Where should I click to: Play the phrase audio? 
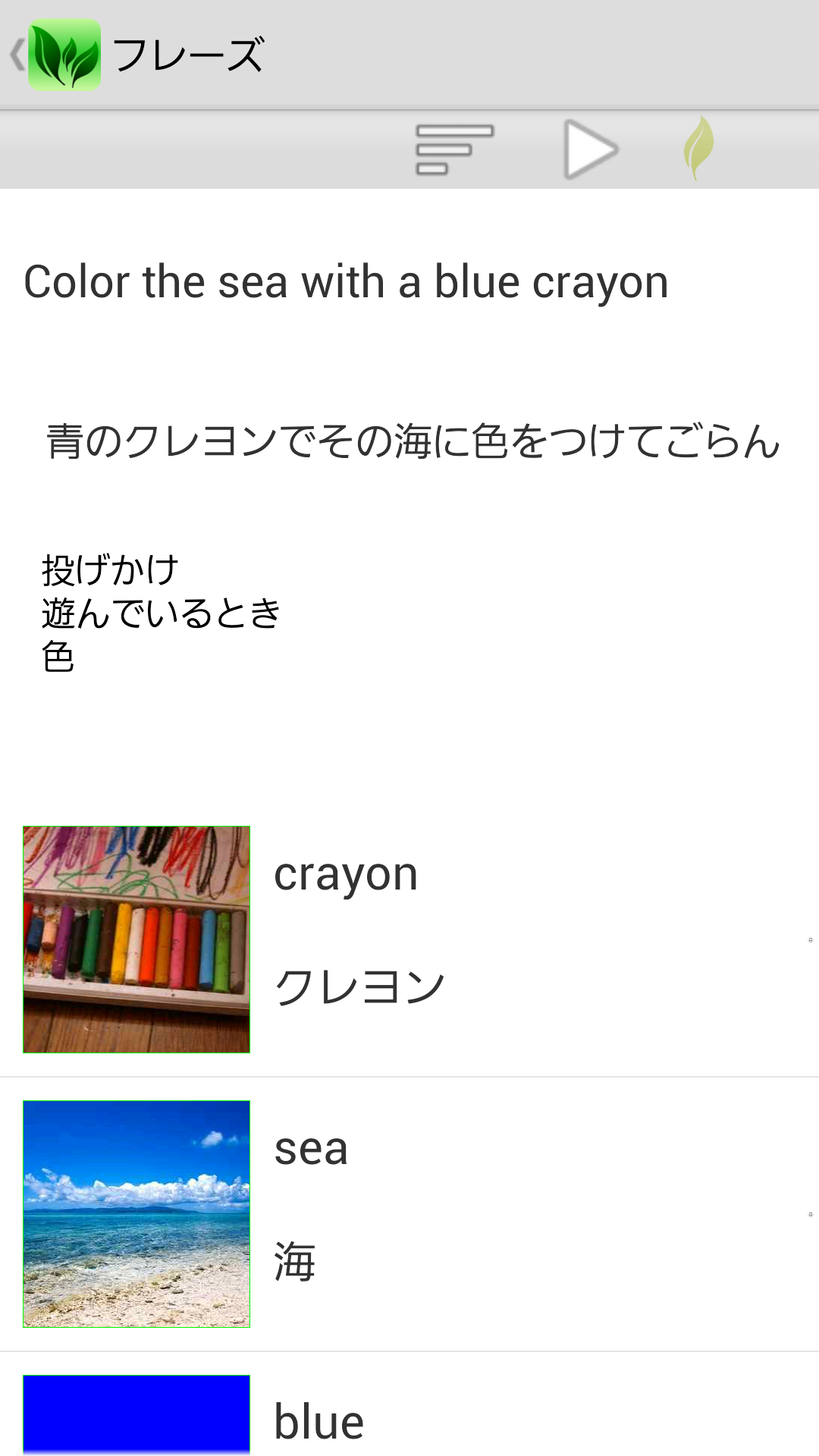591,149
